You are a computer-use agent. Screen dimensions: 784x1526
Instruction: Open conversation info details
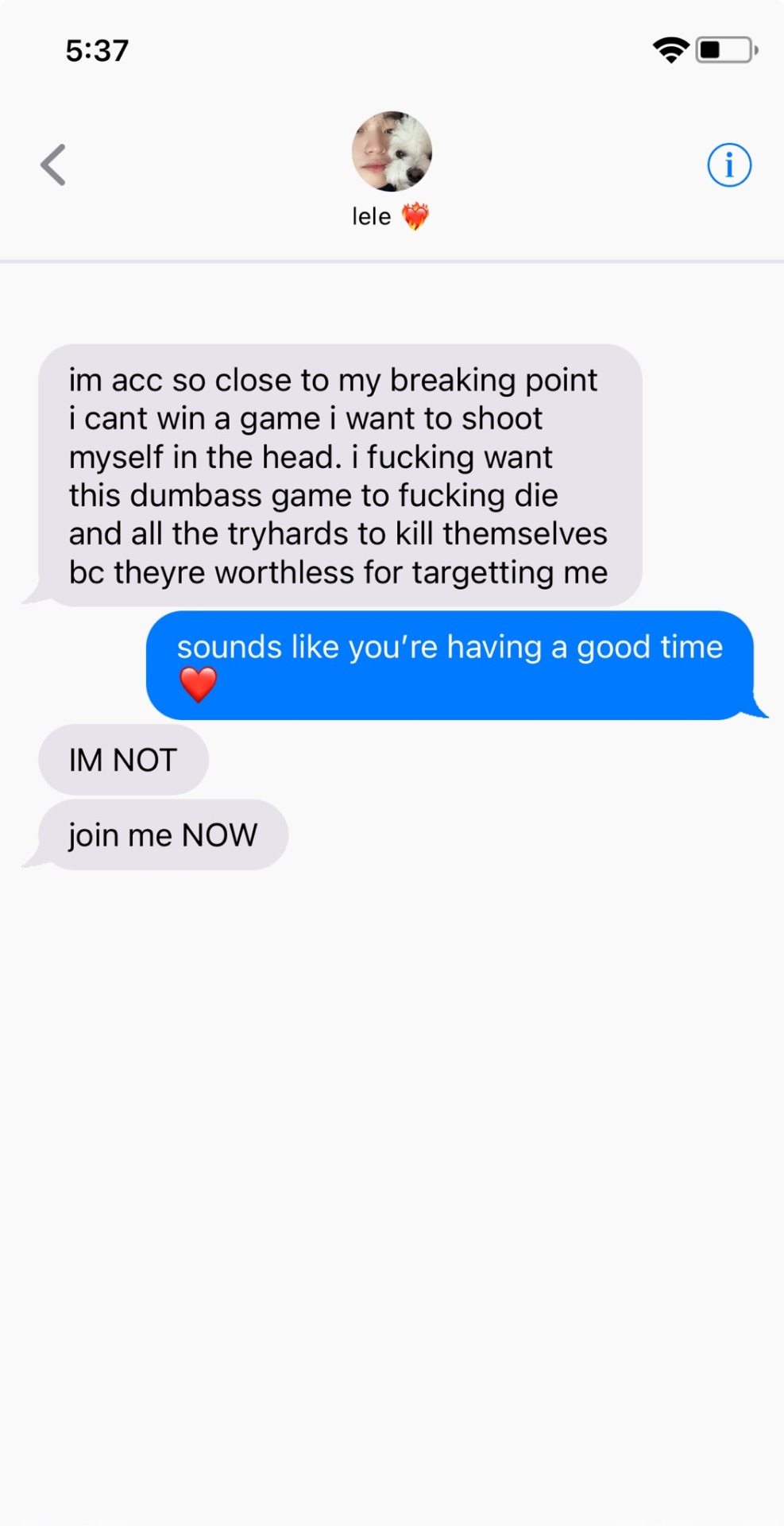pyautogui.click(x=728, y=165)
